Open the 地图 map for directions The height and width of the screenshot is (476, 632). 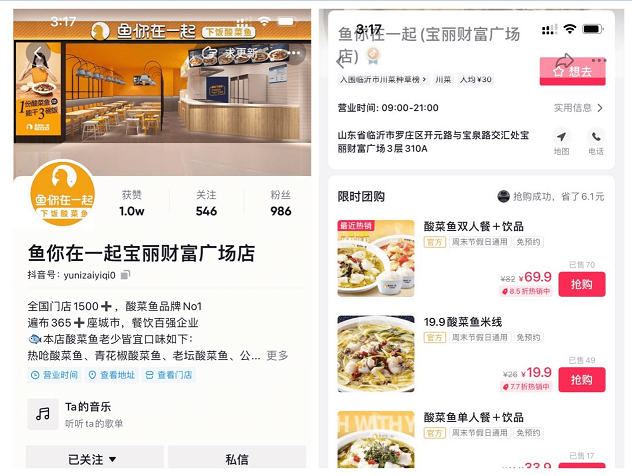[561, 143]
